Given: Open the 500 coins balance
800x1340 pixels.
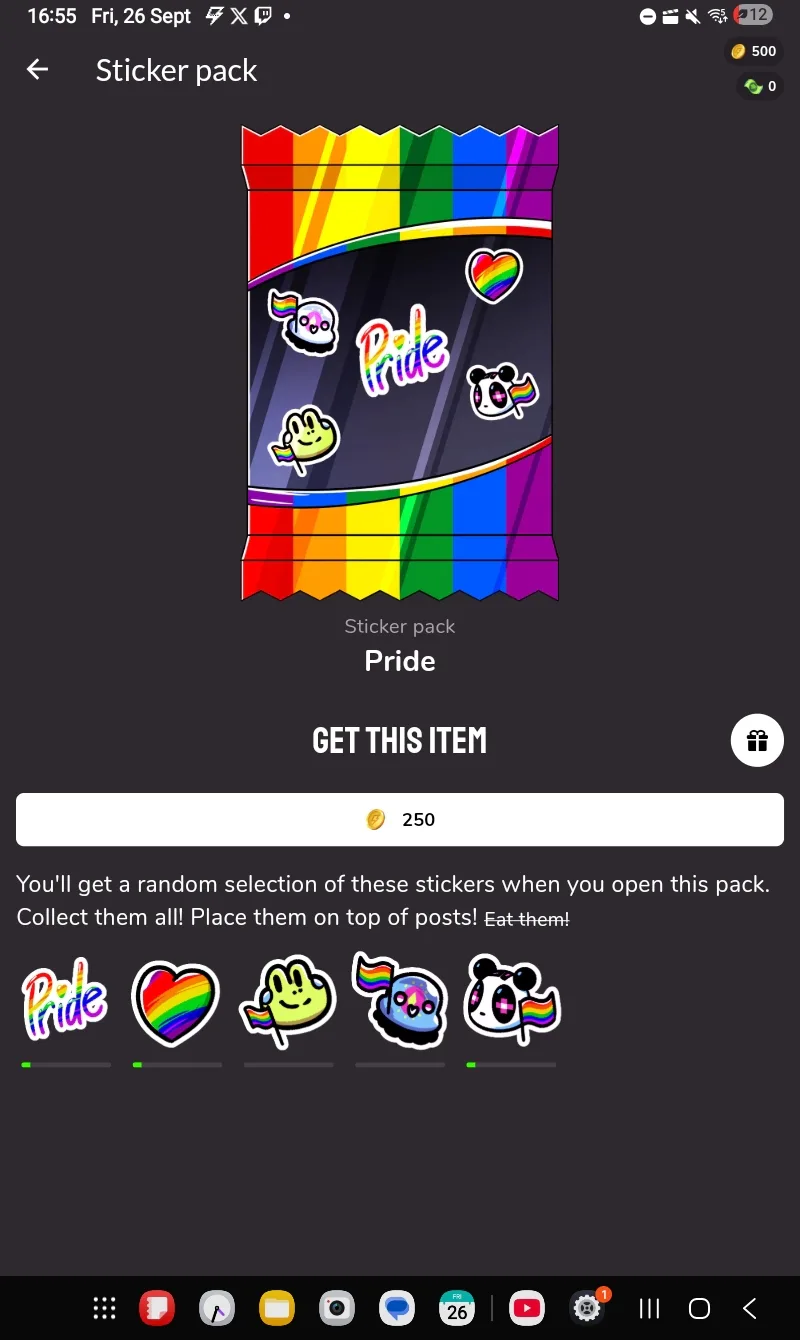Looking at the screenshot, I should click(753, 51).
